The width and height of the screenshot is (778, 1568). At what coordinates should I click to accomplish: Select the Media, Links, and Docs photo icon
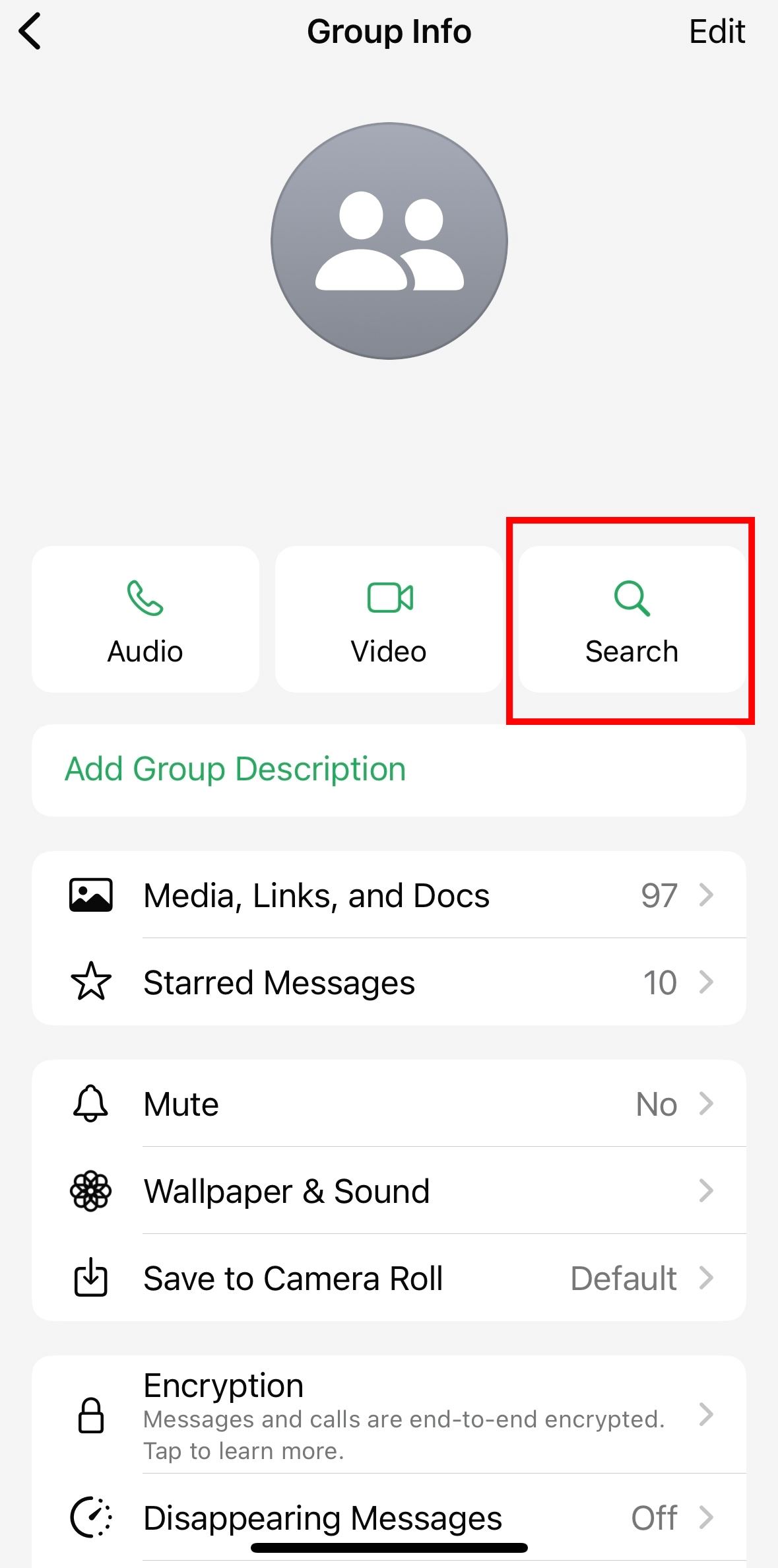click(91, 895)
